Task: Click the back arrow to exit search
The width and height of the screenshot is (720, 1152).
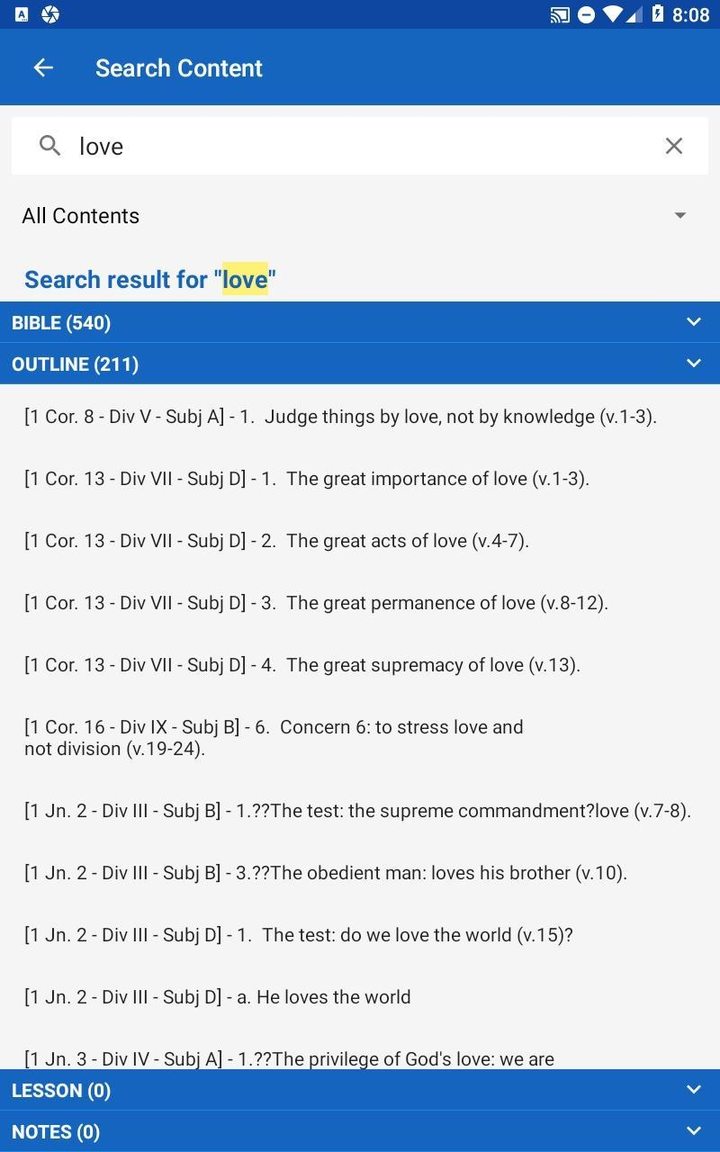Action: click(x=43, y=67)
